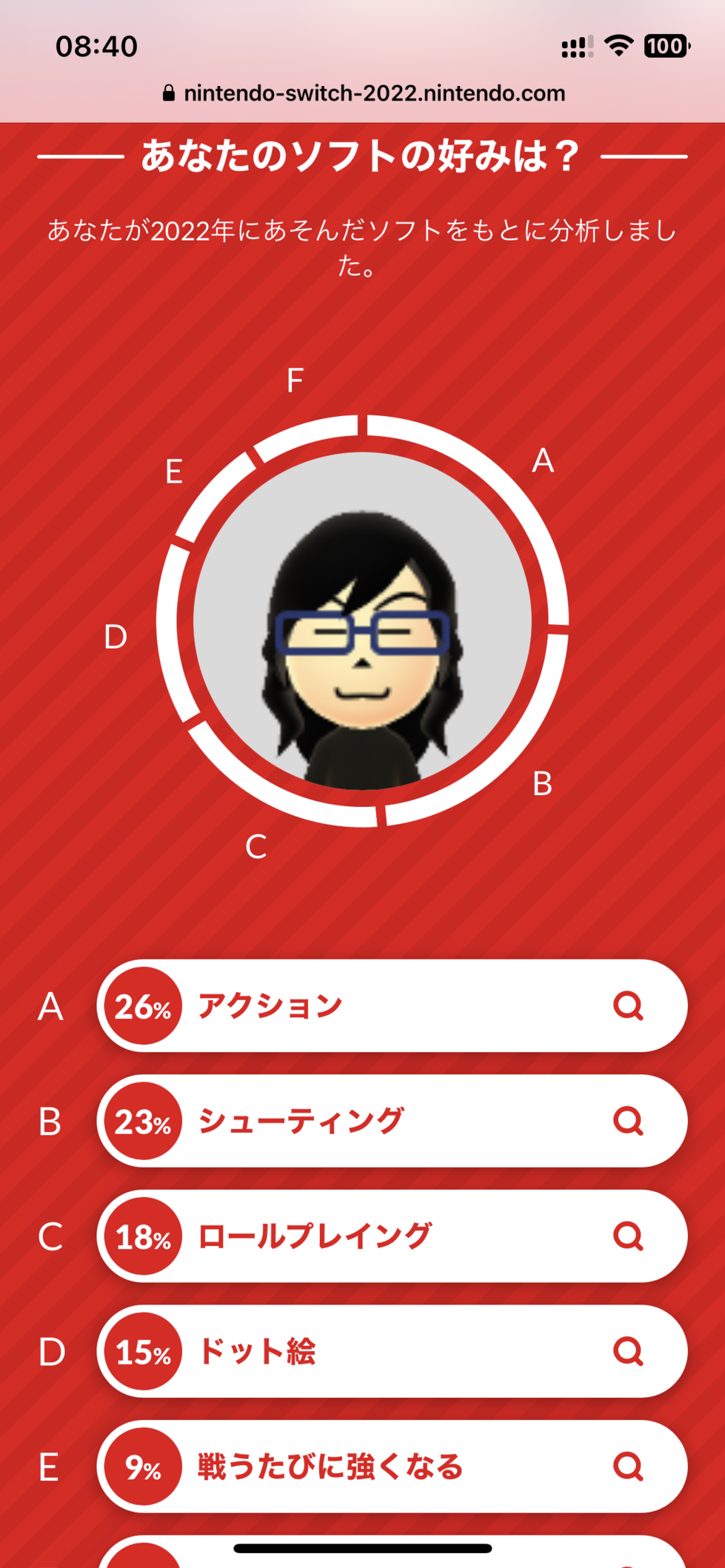The width and height of the screenshot is (725, 1568).
Task: Open the アクション genre row
Action: point(392,1006)
